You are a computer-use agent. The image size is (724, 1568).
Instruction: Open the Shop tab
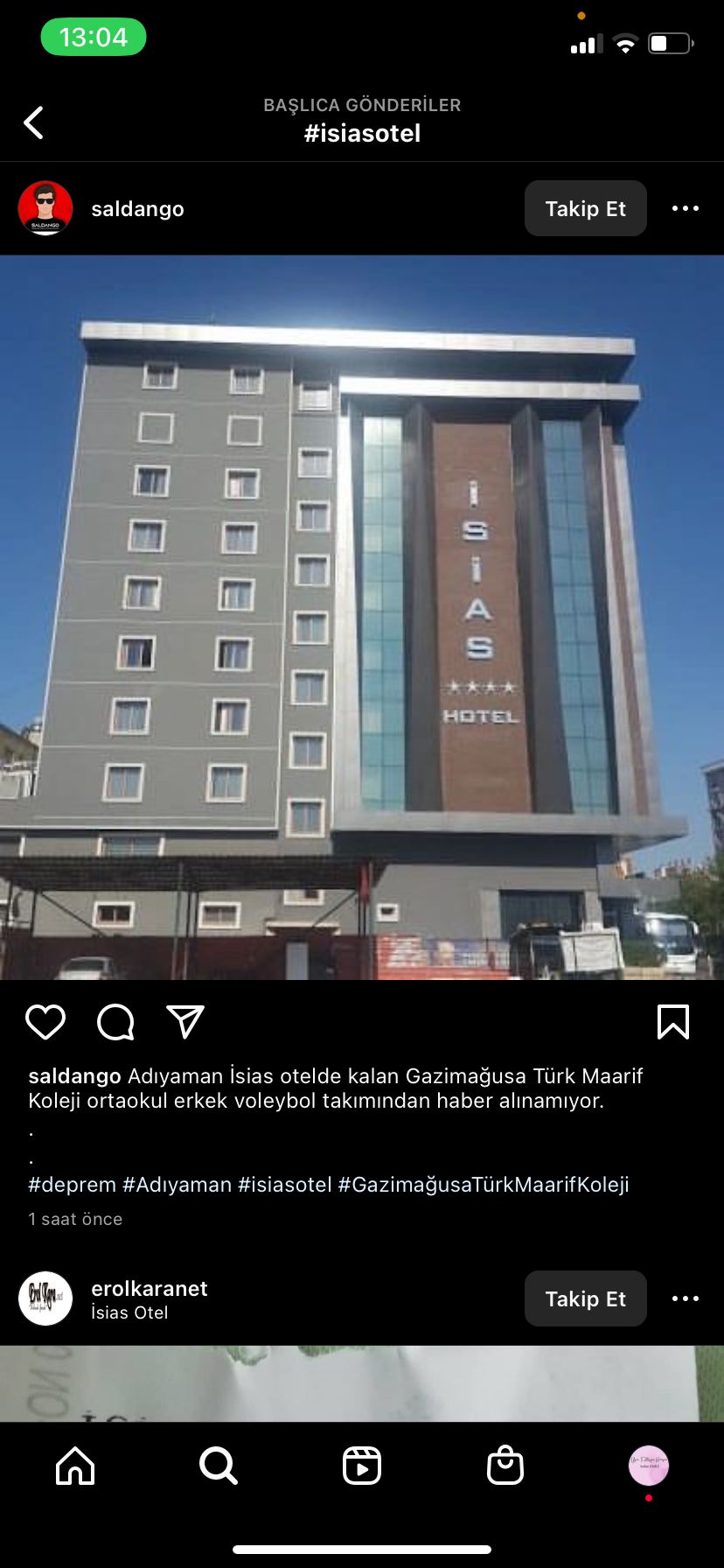pyautogui.click(x=505, y=1466)
